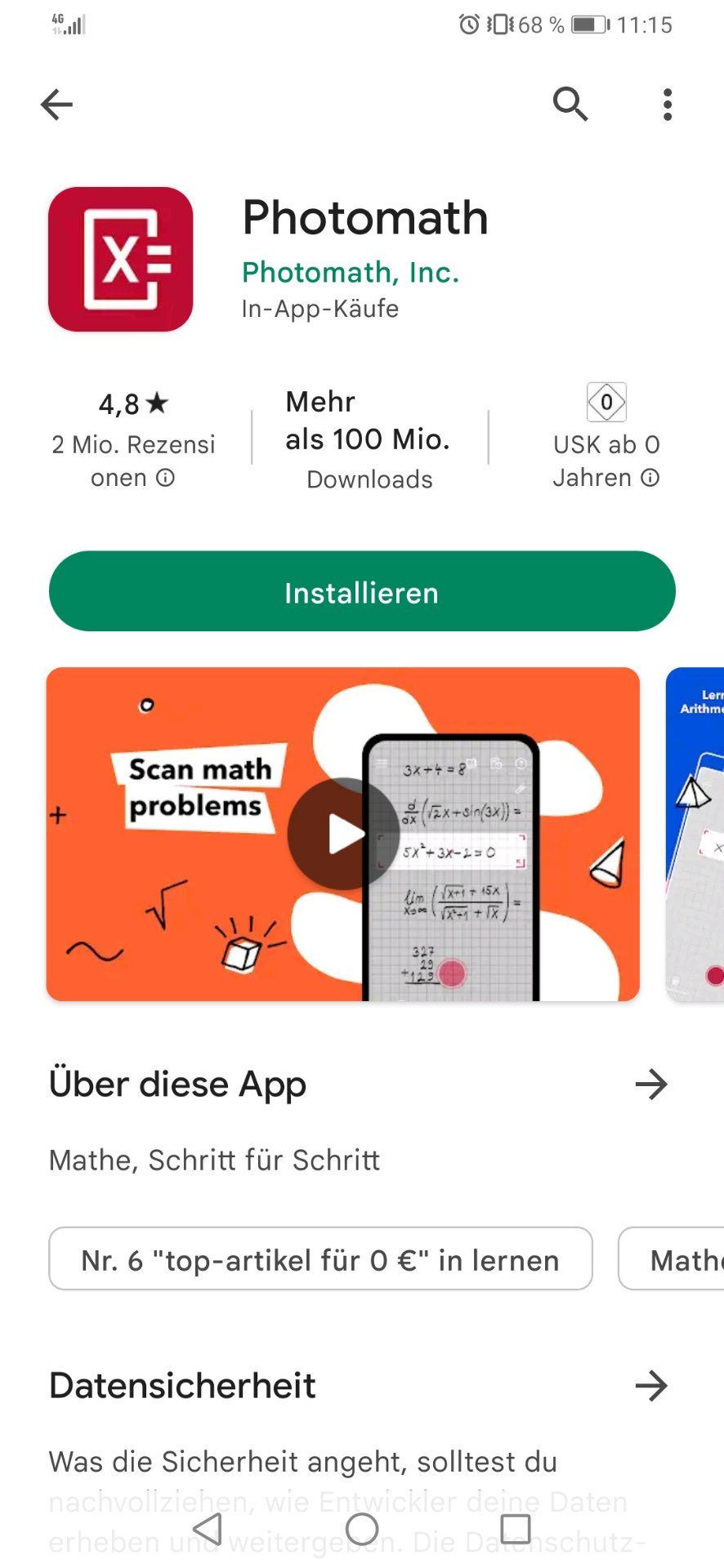The image size is (724, 1568).
Task: Select the partially visible Mathe chip
Action: click(x=671, y=1258)
